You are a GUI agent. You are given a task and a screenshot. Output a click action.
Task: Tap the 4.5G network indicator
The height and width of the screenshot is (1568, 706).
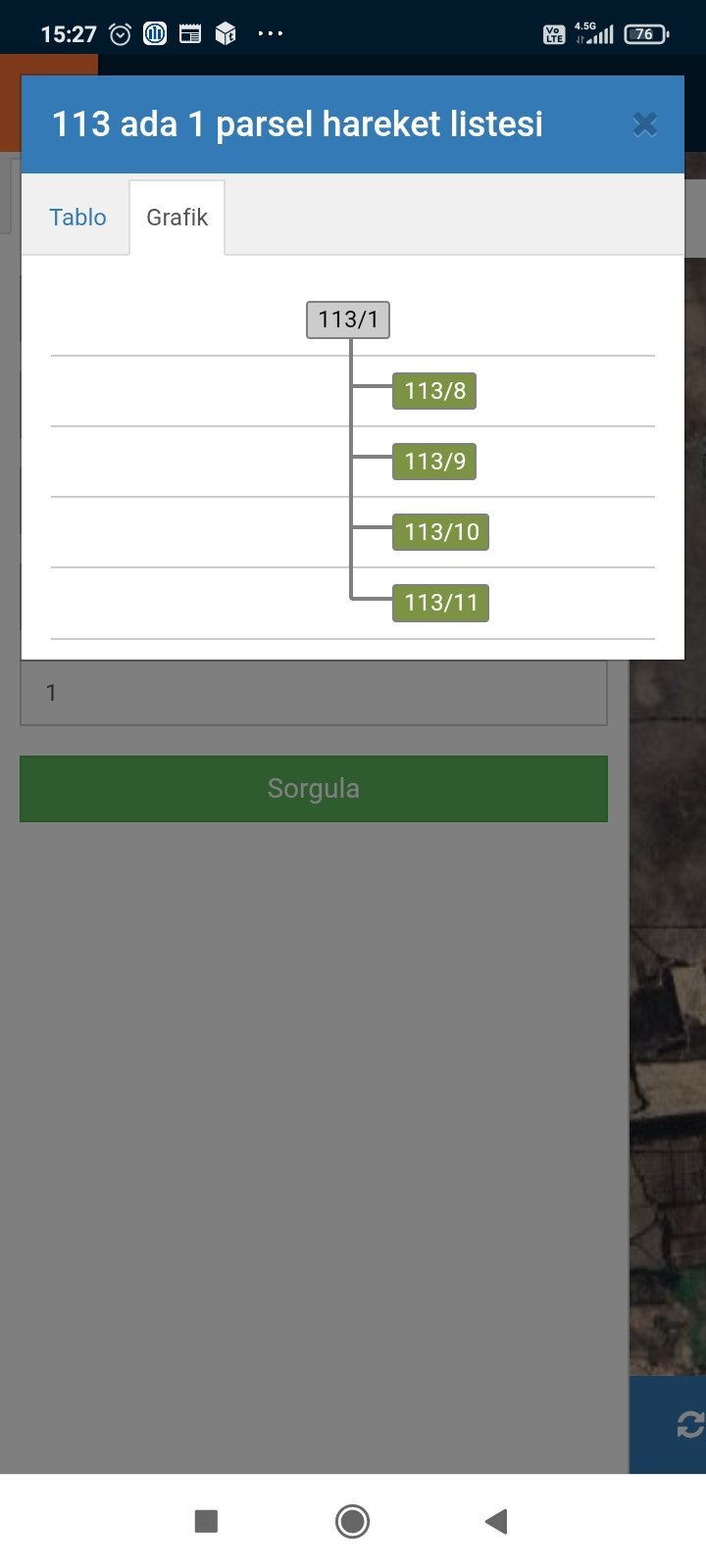pos(596,32)
